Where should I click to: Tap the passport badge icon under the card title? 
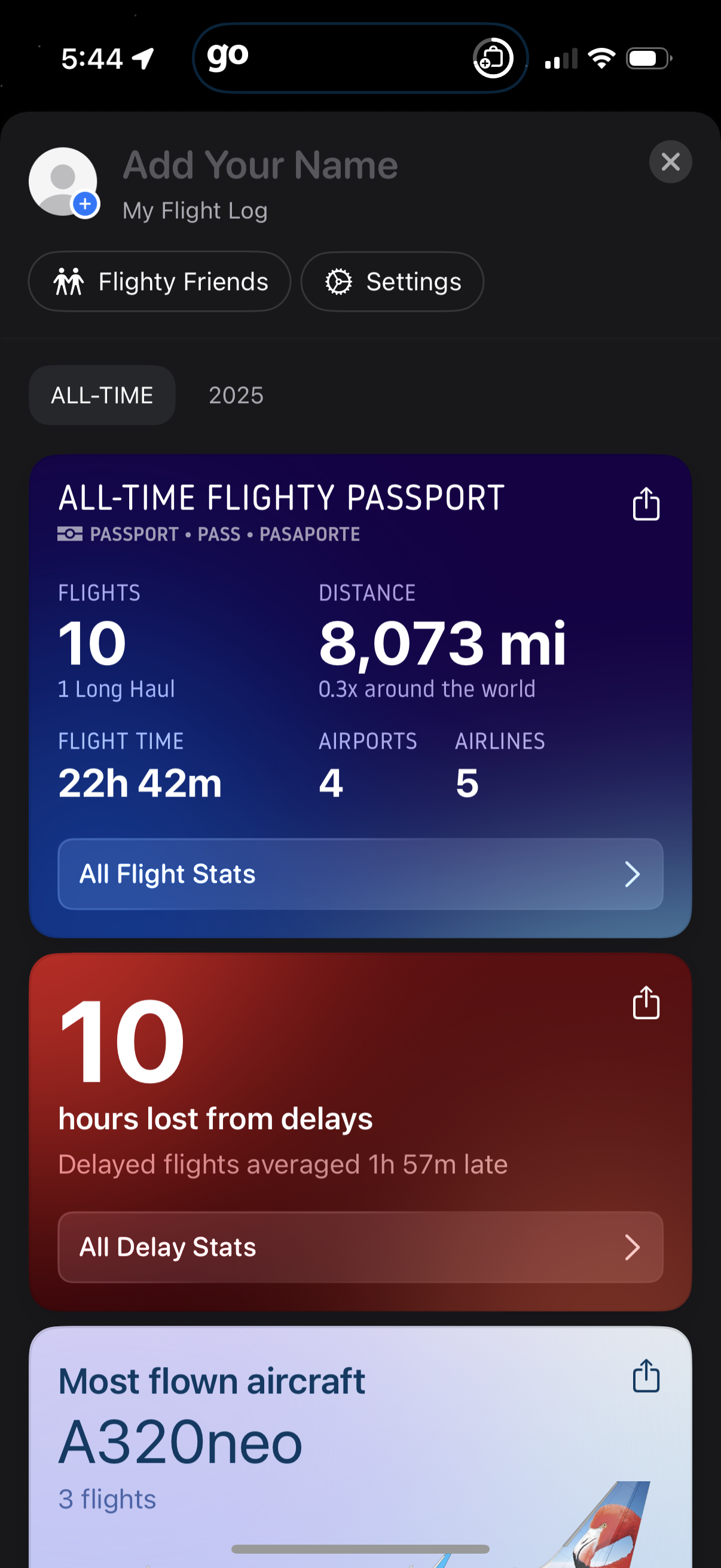point(70,534)
